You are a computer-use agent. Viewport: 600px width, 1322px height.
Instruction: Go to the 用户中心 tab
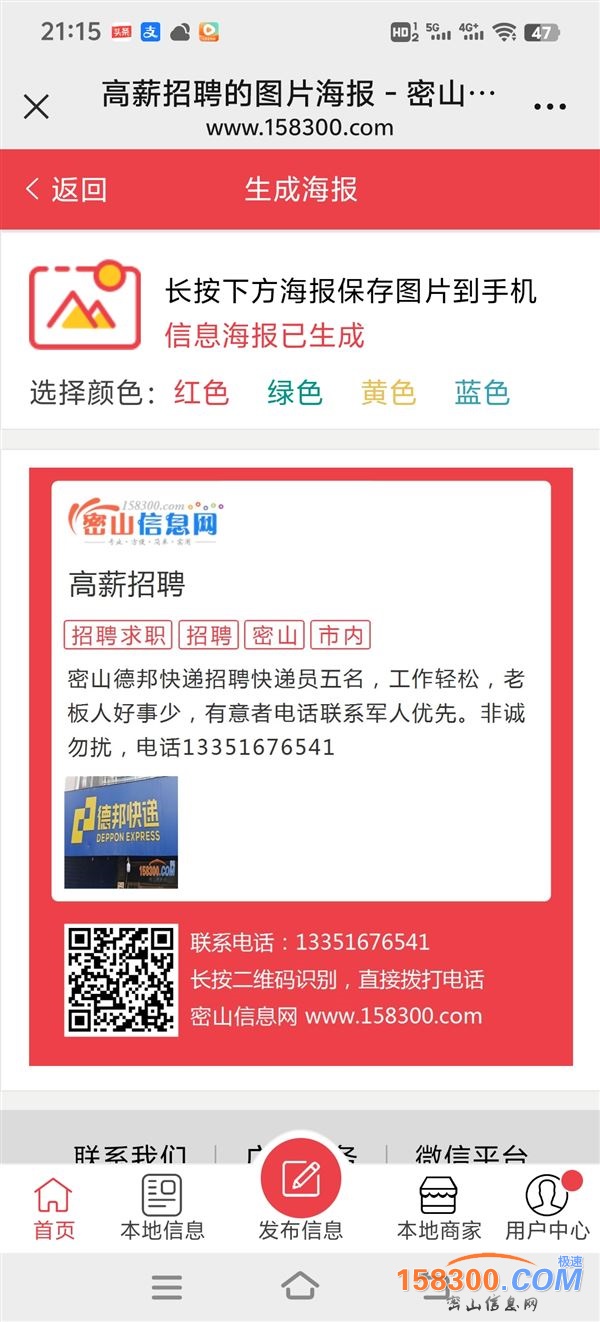tap(547, 1208)
